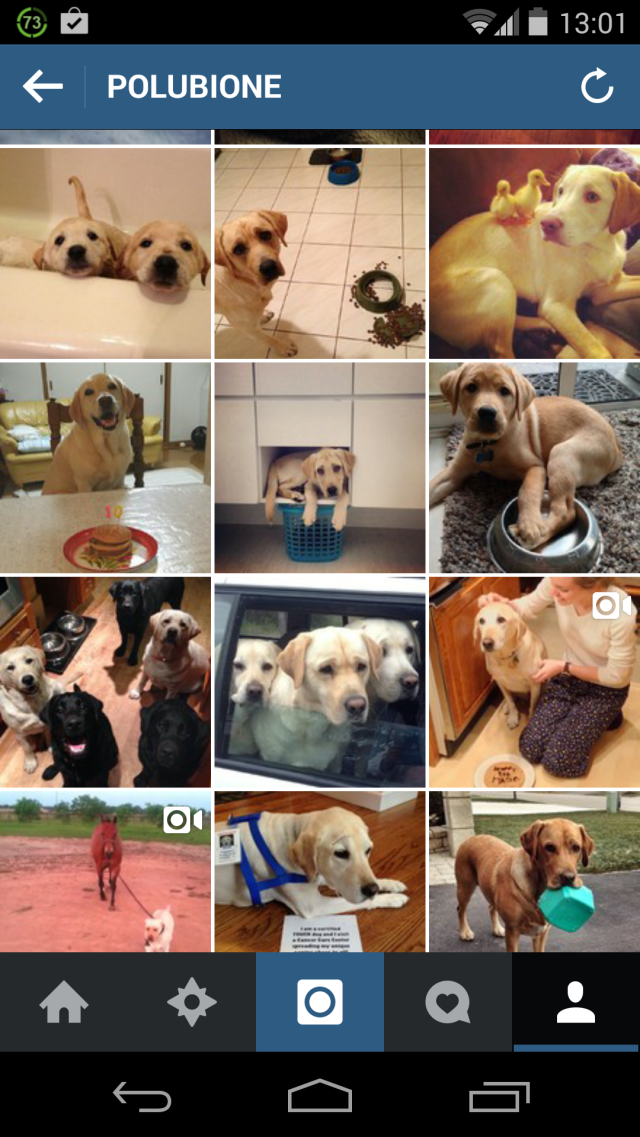Open photo of two puppies in bathtub
The image size is (640, 1137).
(105, 253)
